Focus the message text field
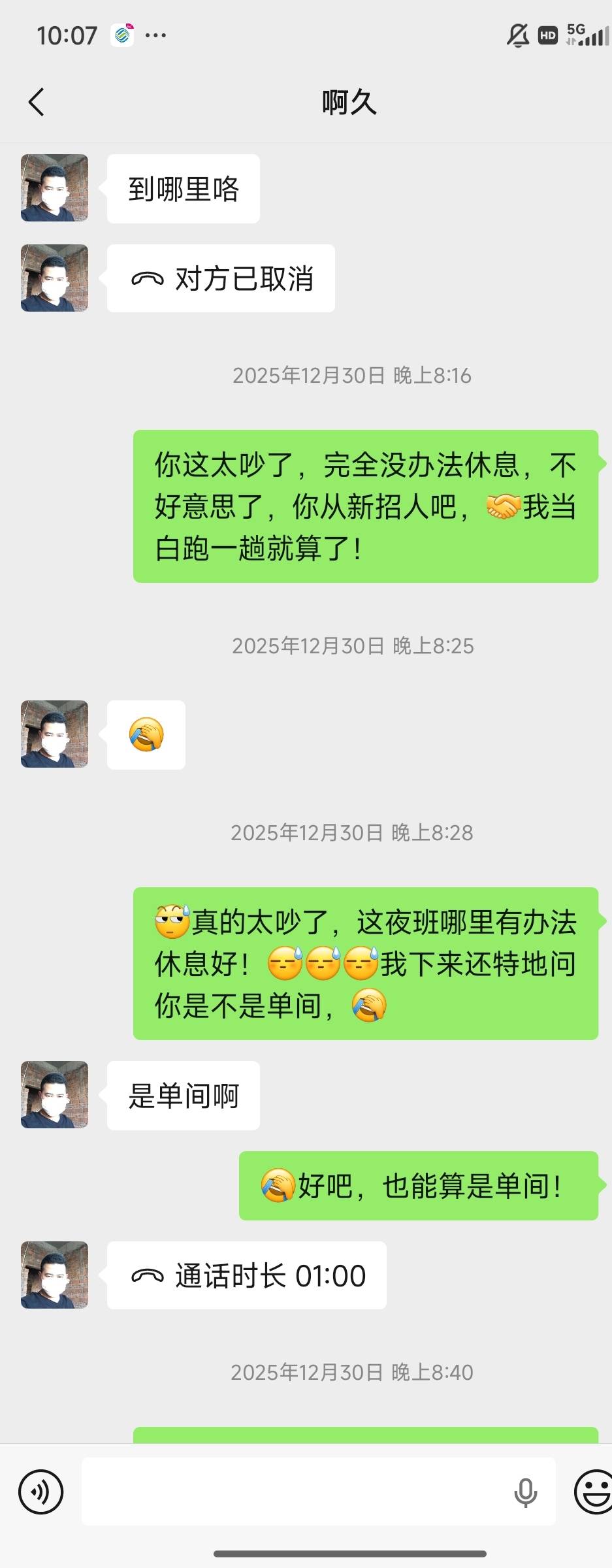The height and width of the screenshot is (1568, 612). pos(294,1492)
